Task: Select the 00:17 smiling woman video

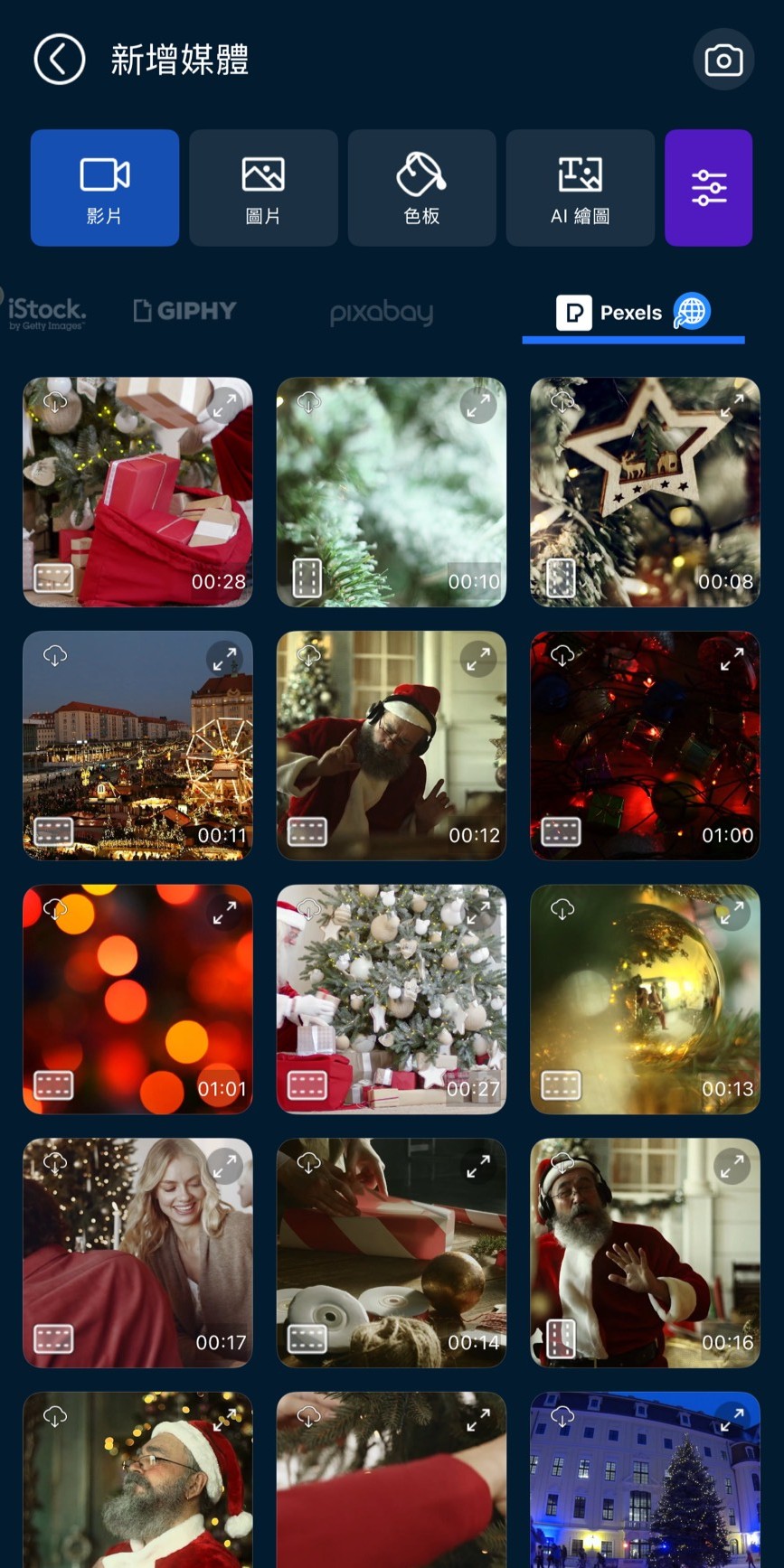Action: (137, 1252)
